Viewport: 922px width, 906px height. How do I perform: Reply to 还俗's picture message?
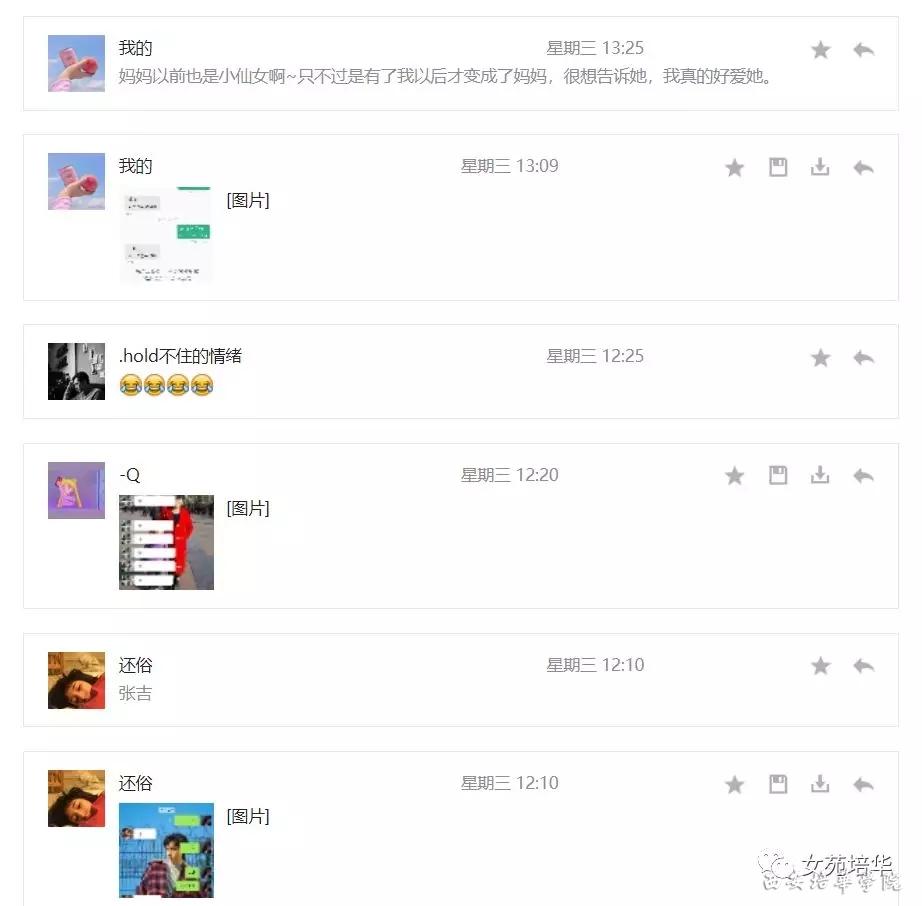pos(864,785)
